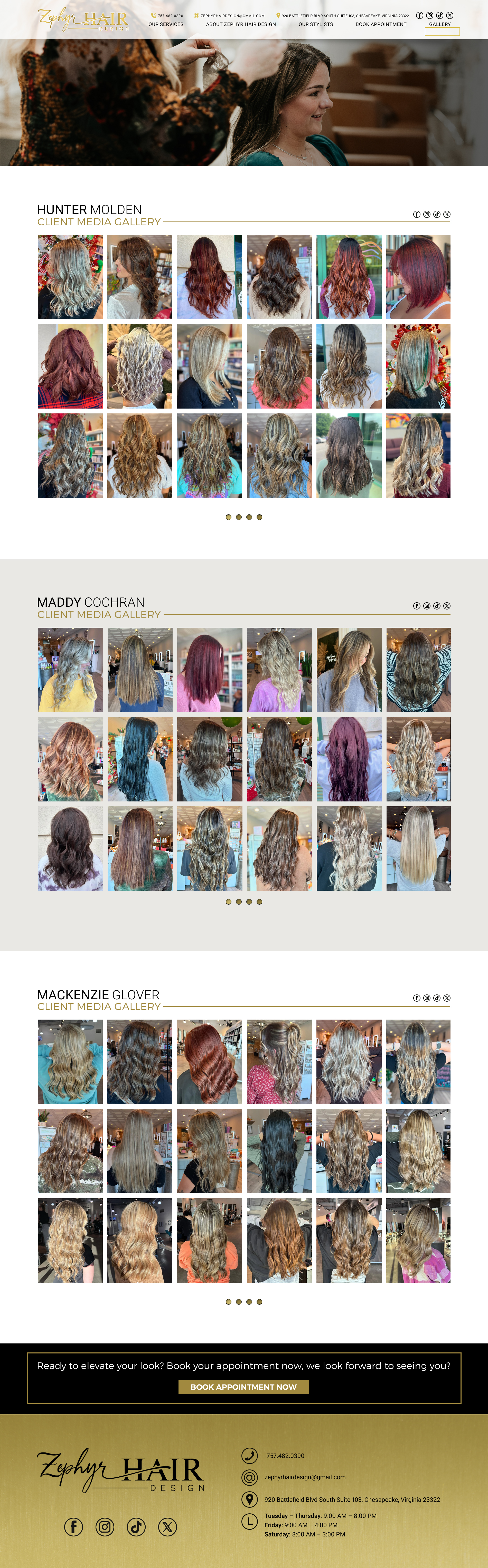The image size is (488, 1568).
Task: Go to the last page of Mackenzie Glover's gallery
Action: point(259,1301)
